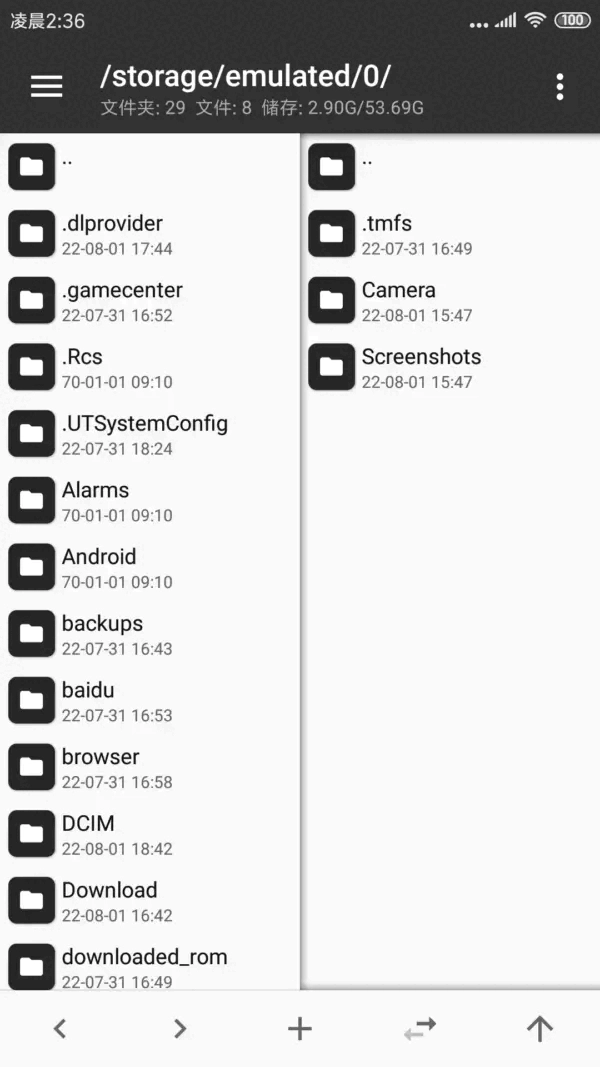Open the hamburger drawer menu
Image resolution: width=600 pixels, height=1067 pixels.
tap(46, 87)
